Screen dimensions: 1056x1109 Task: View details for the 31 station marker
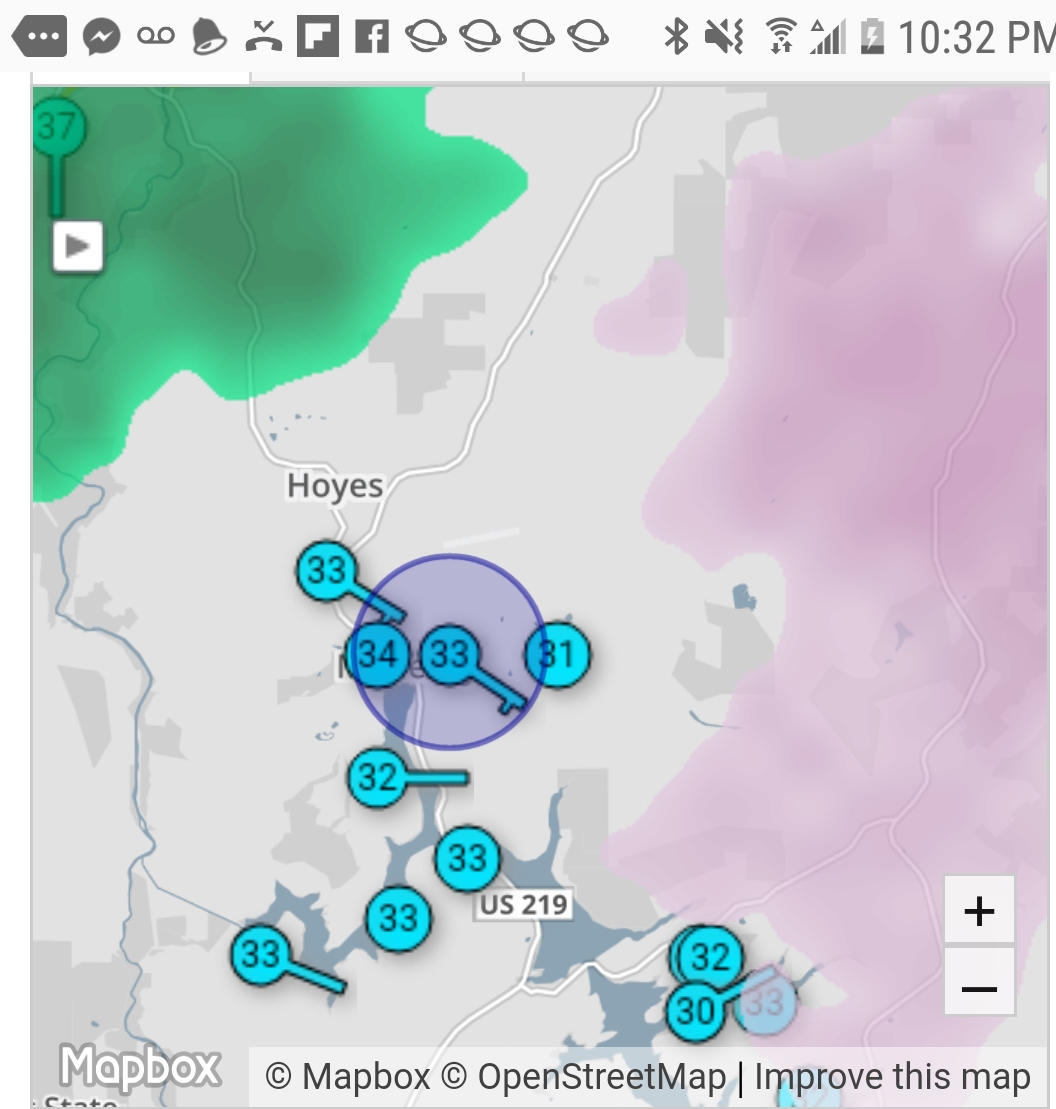click(x=559, y=655)
